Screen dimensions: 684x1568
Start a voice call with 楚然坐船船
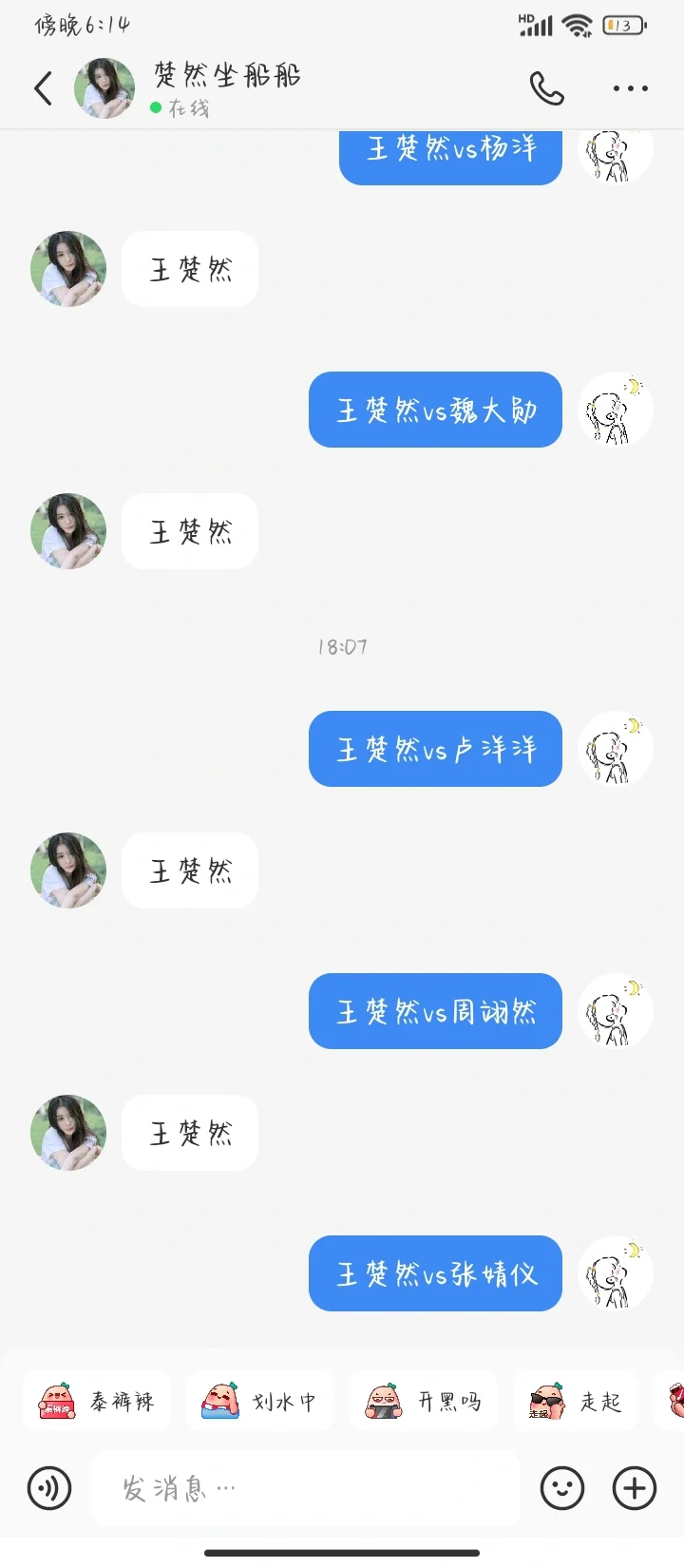[547, 88]
